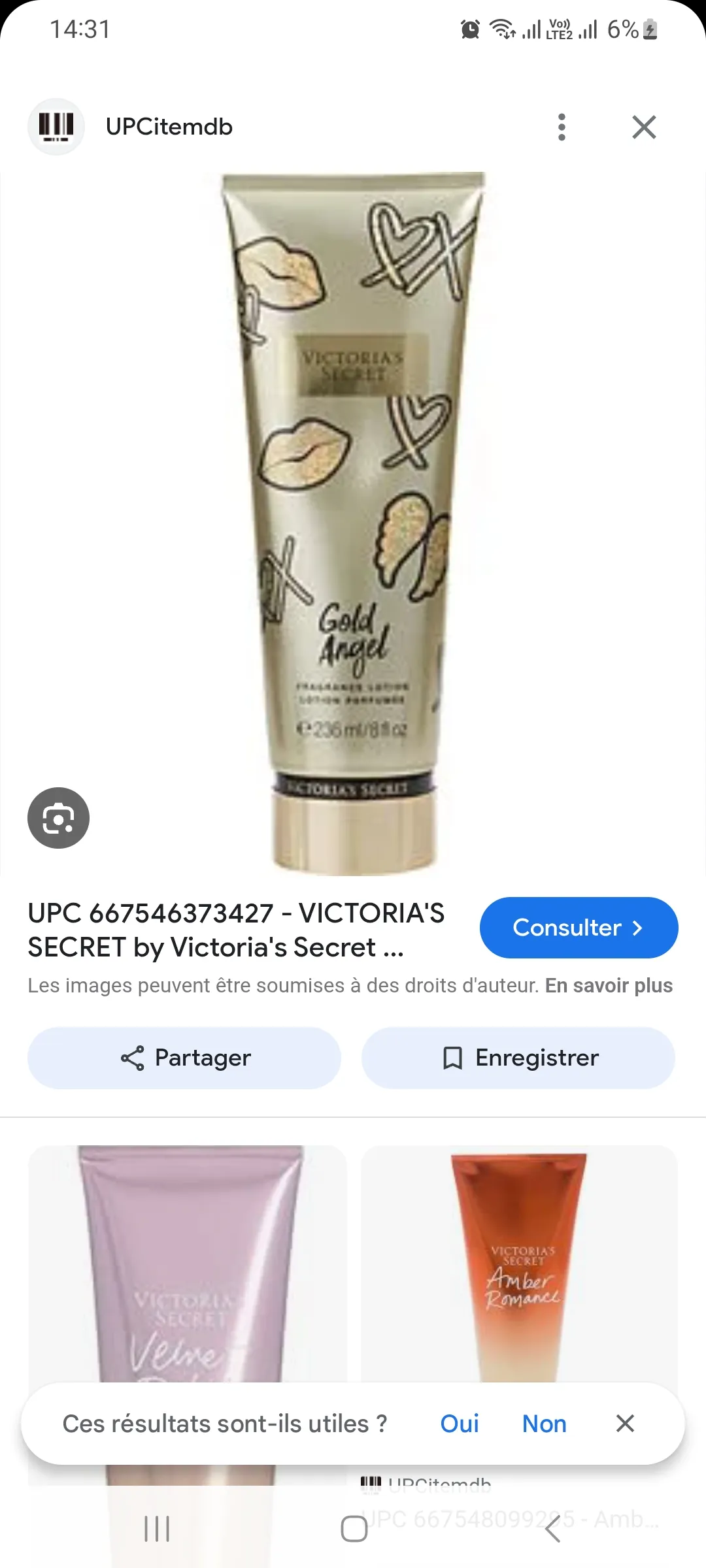706x1568 pixels.
Task: Answer Oui to the feedback prompt
Action: click(x=460, y=1424)
